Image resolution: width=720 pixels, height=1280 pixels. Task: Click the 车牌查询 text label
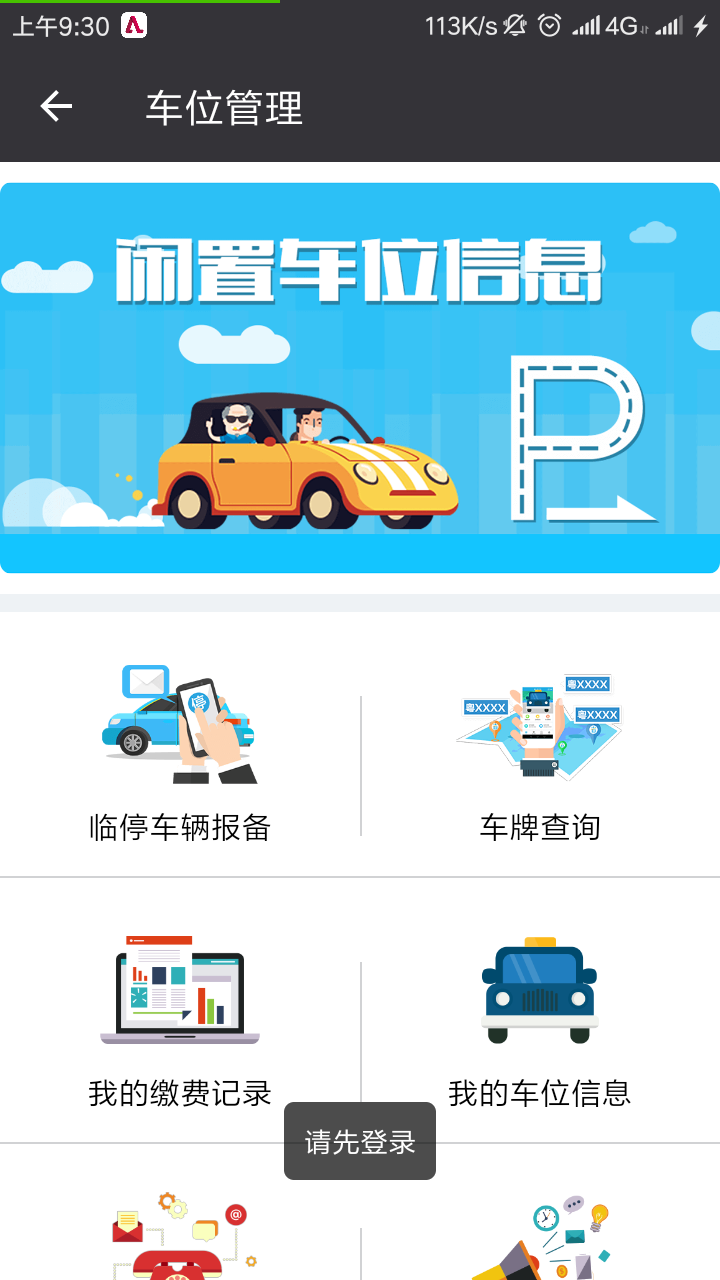pos(538,827)
